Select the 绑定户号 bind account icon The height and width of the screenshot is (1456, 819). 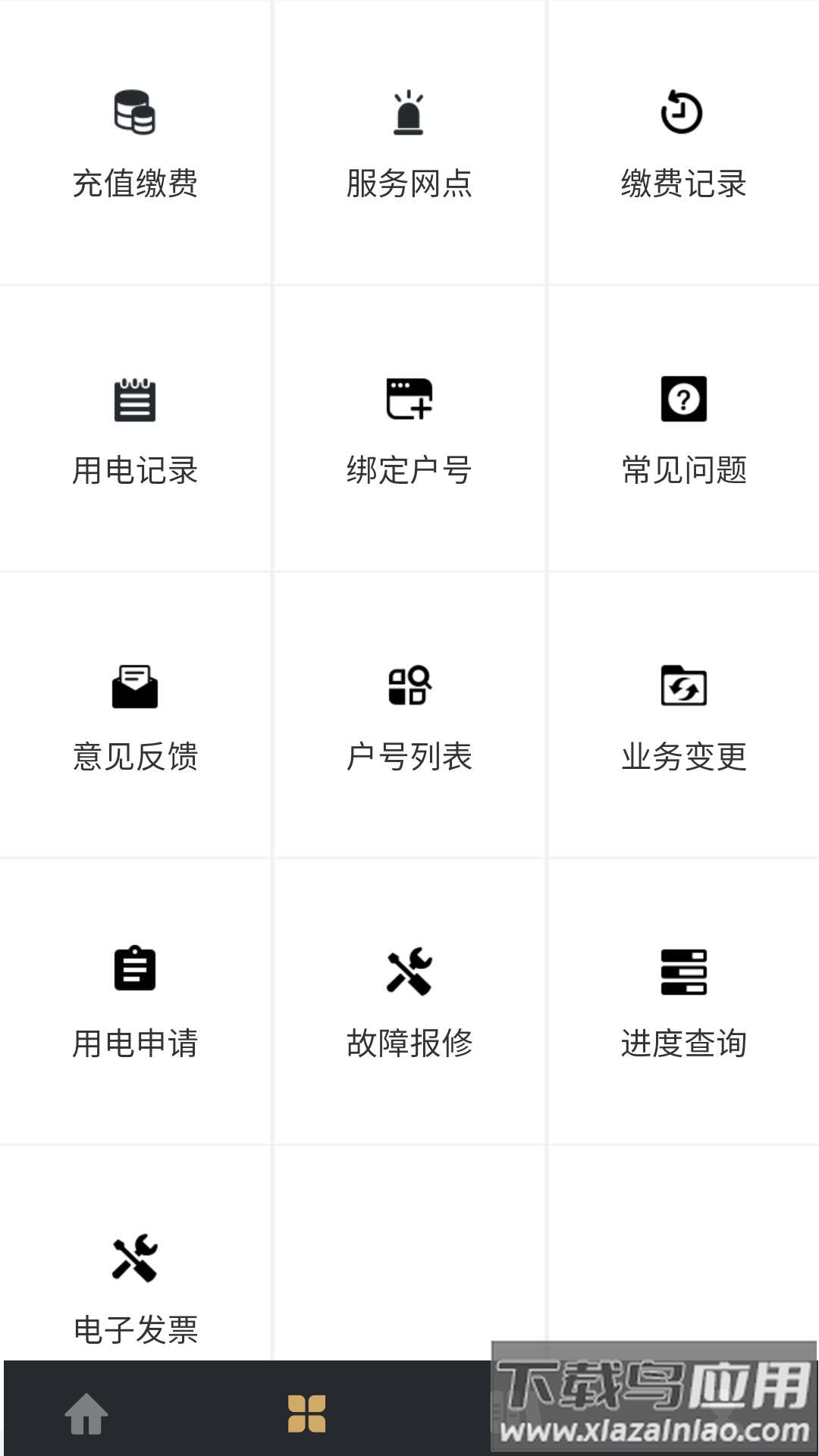click(x=409, y=400)
